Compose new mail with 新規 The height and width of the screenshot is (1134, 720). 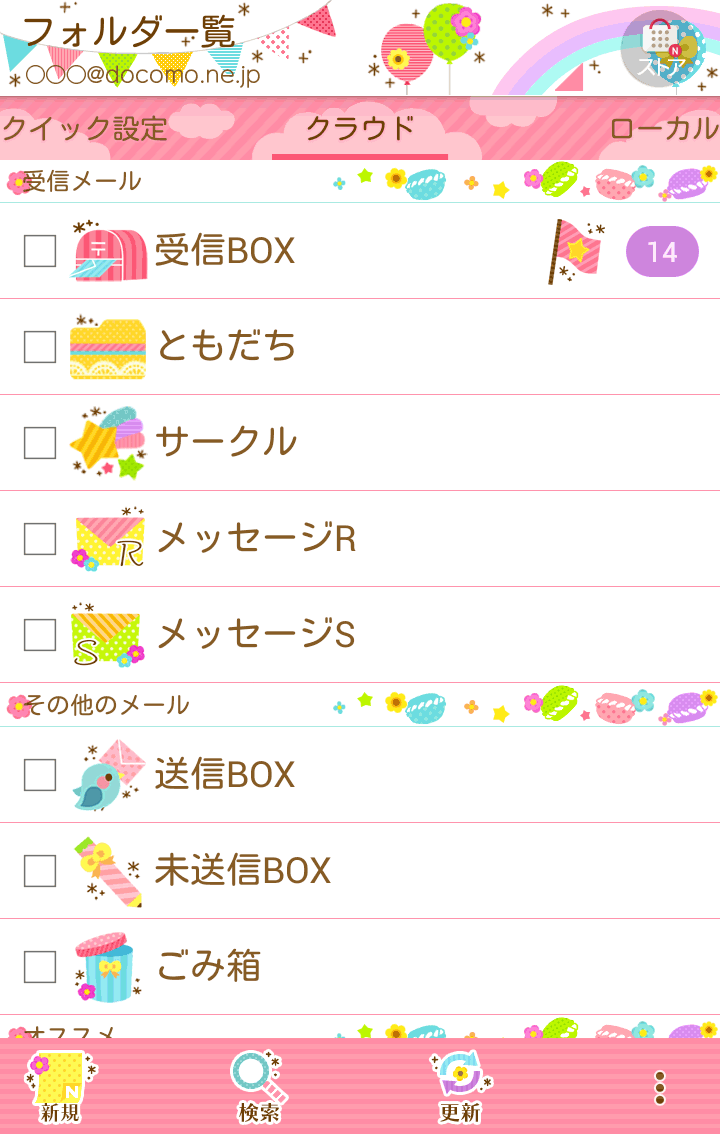pos(60,1087)
